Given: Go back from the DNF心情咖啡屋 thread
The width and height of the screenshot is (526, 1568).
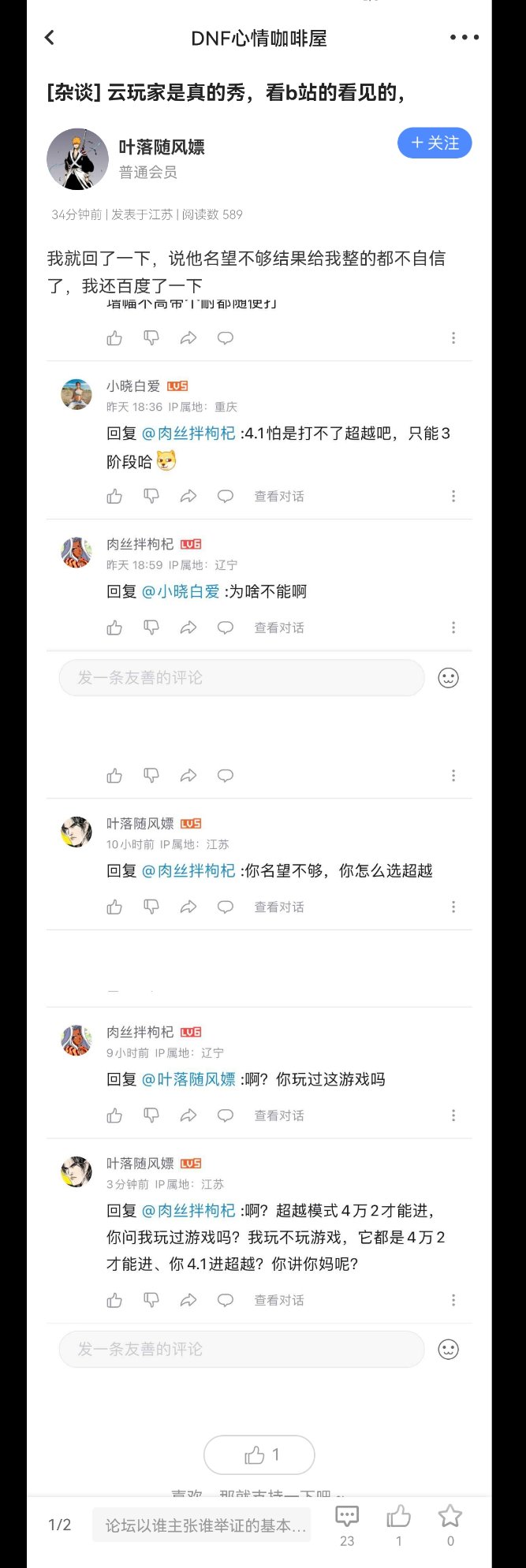Looking at the screenshot, I should [x=50, y=38].
